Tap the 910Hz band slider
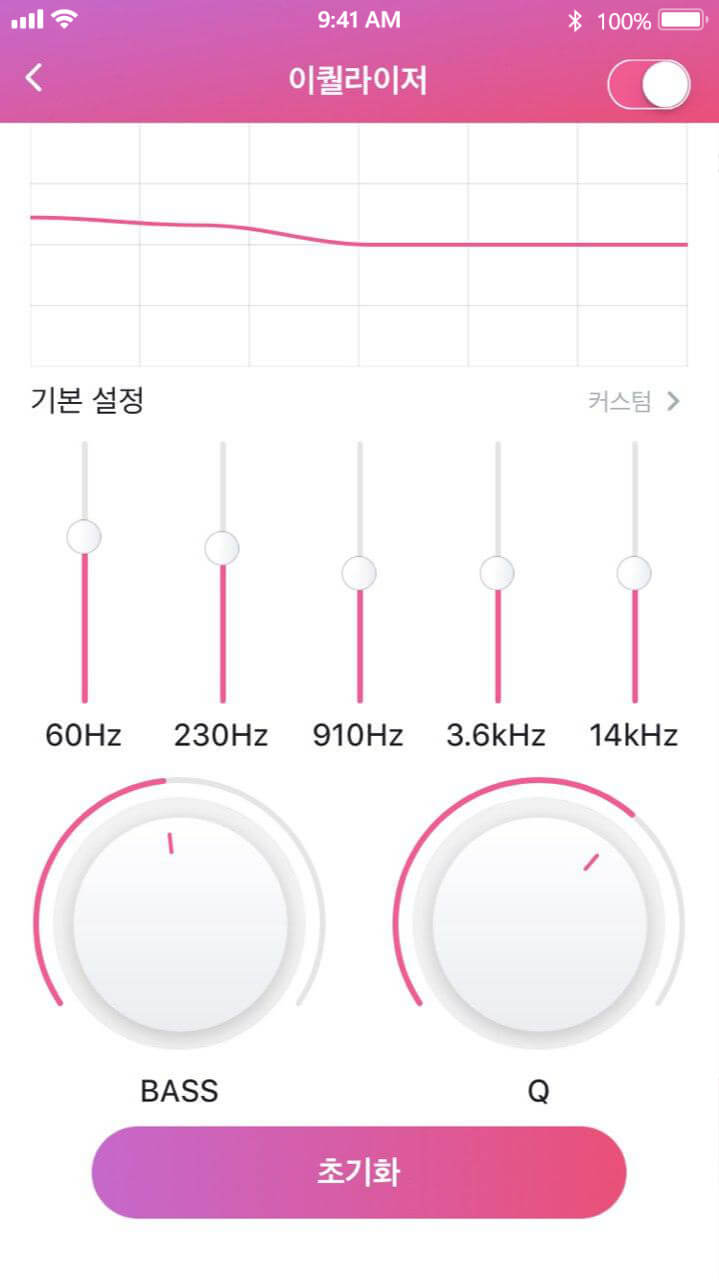 tap(359, 574)
